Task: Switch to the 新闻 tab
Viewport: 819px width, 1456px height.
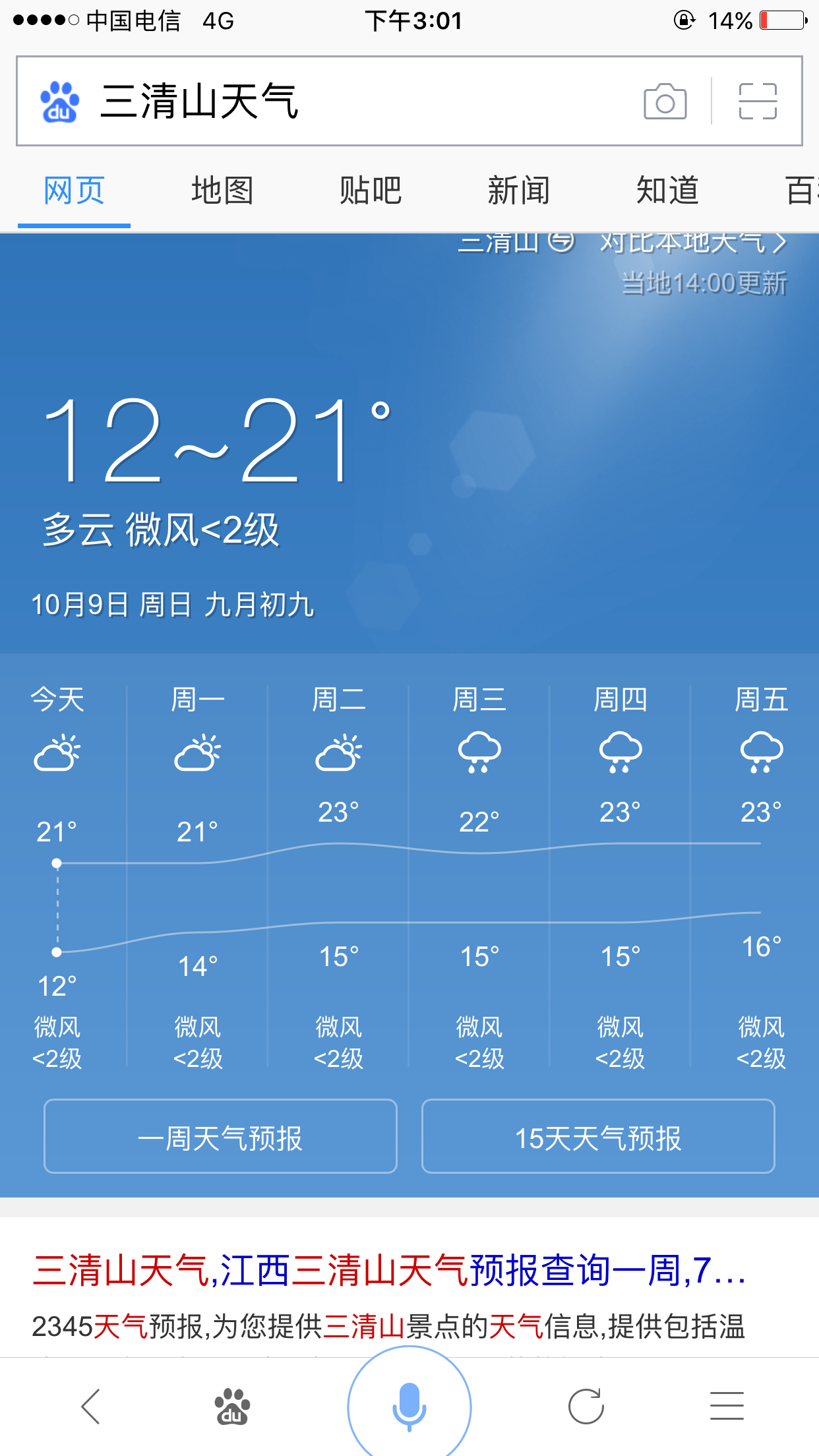Action: [519, 191]
